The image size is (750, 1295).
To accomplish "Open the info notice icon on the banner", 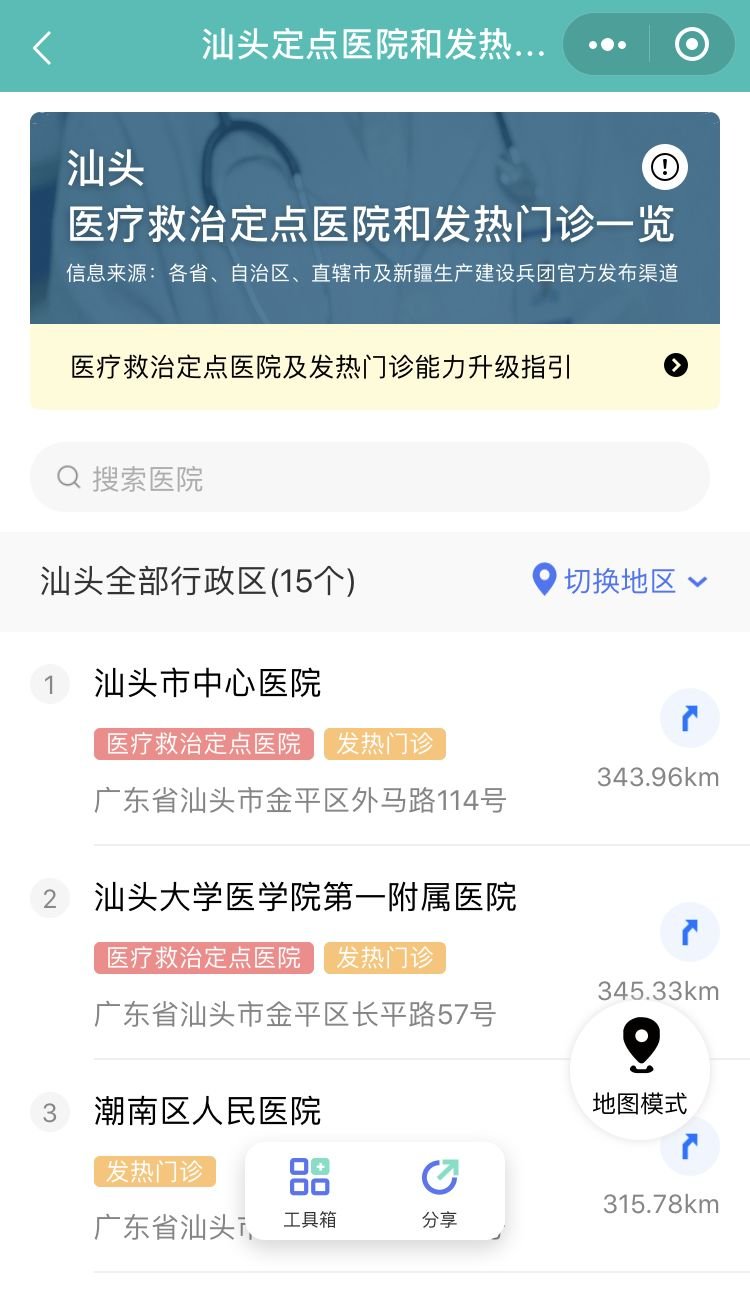I will (x=664, y=167).
